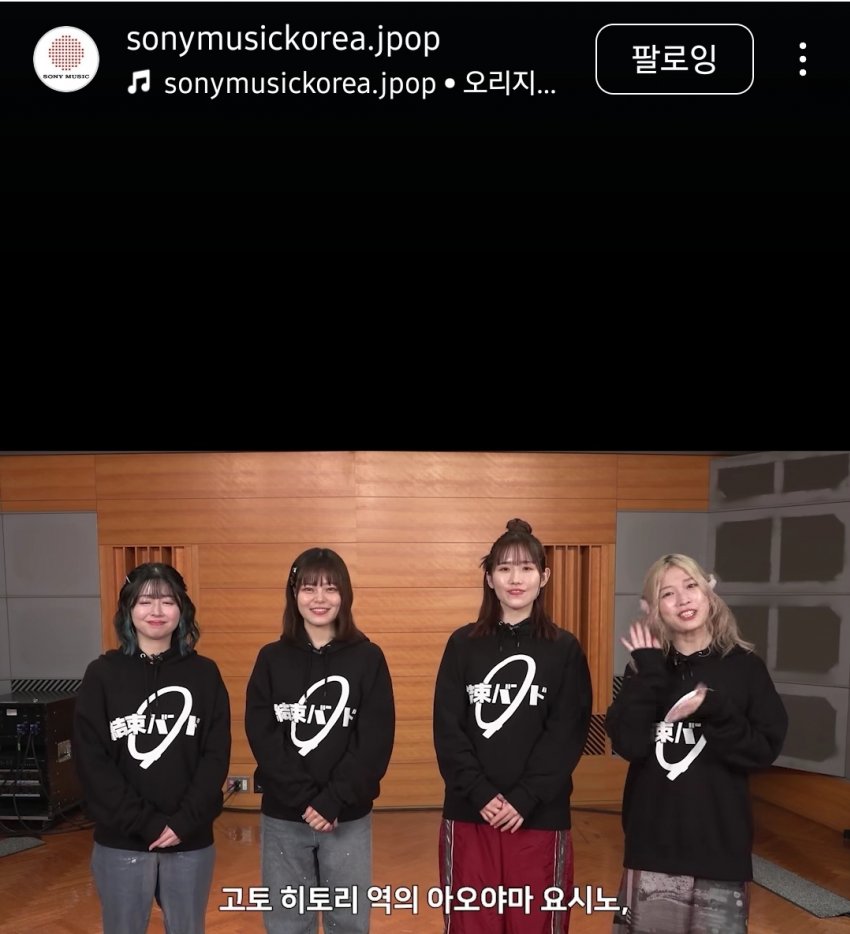Tap the 팔로잉 following button
Screen dimensions: 850x934
[674, 59]
